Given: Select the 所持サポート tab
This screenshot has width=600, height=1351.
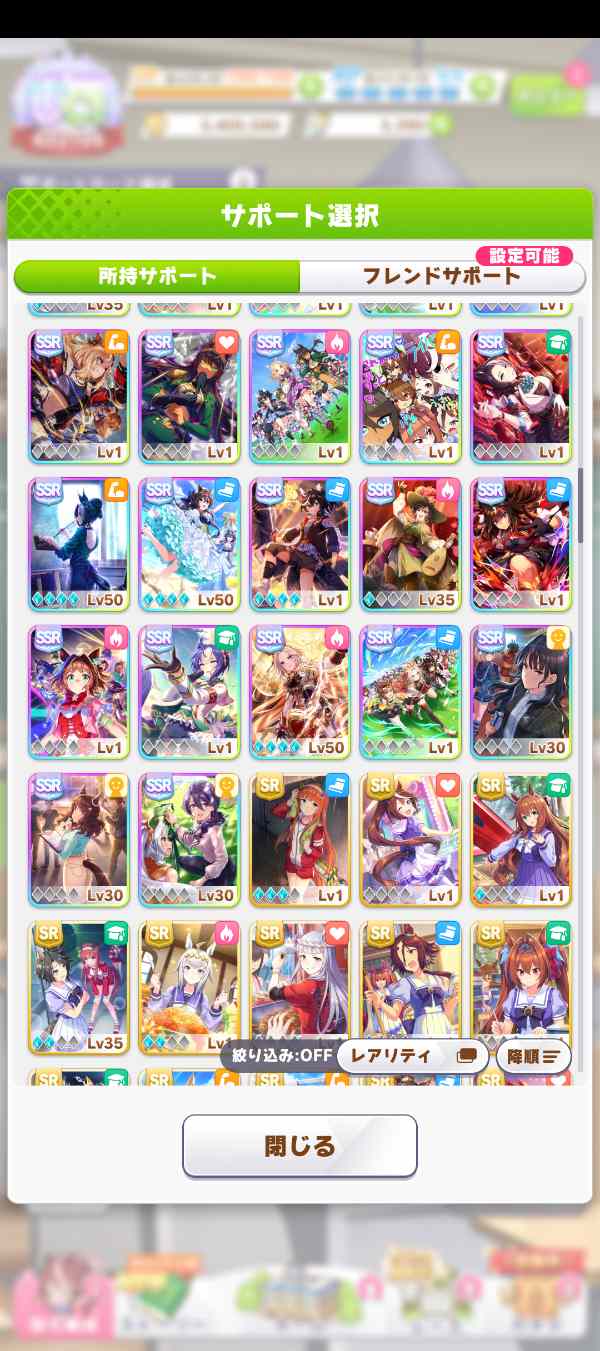Looking at the screenshot, I should [157, 276].
